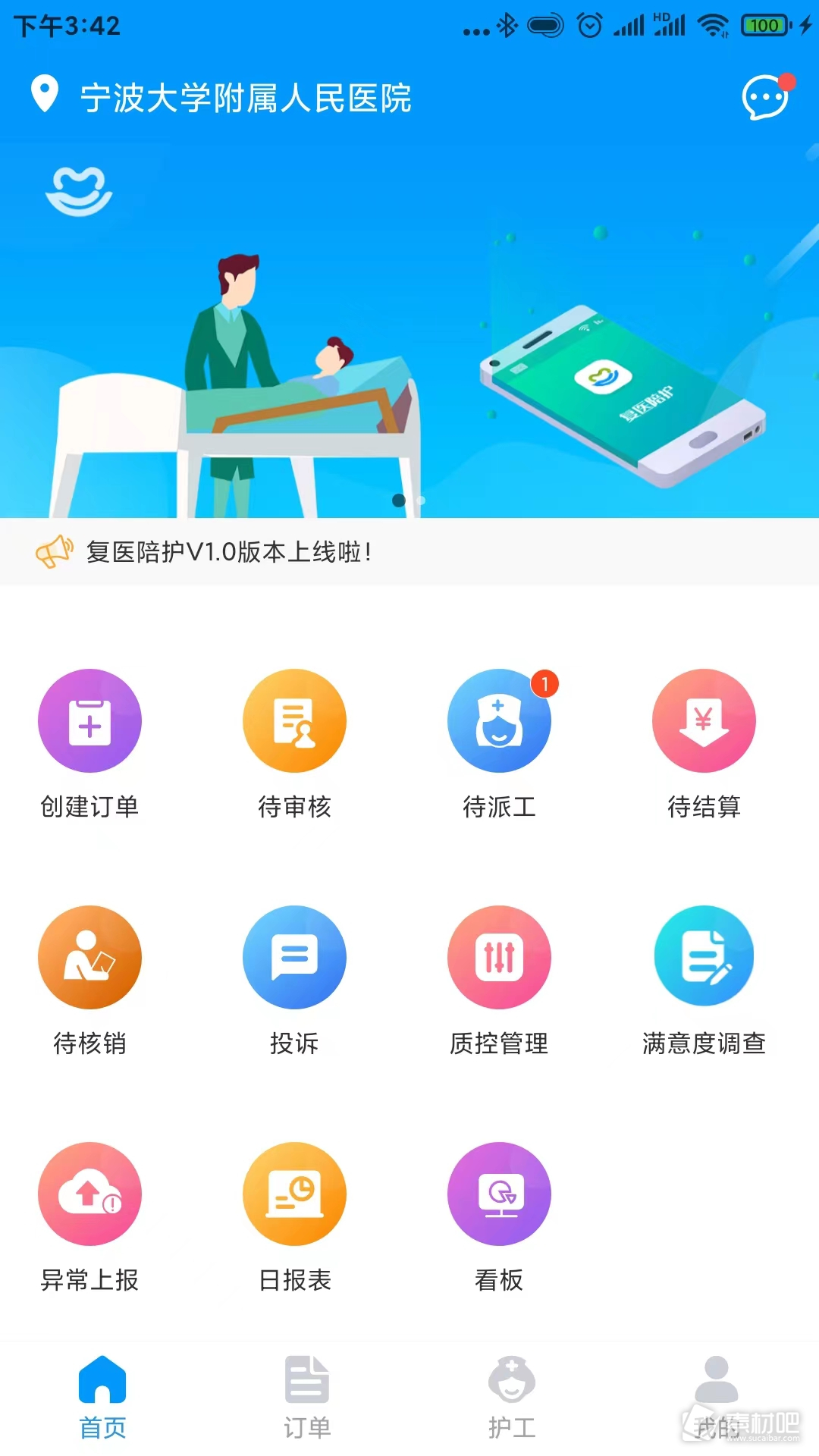The height and width of the screenshot is (1456, 819).
Task: Open the 待结算 pending settlement
Action: (704, 745)
